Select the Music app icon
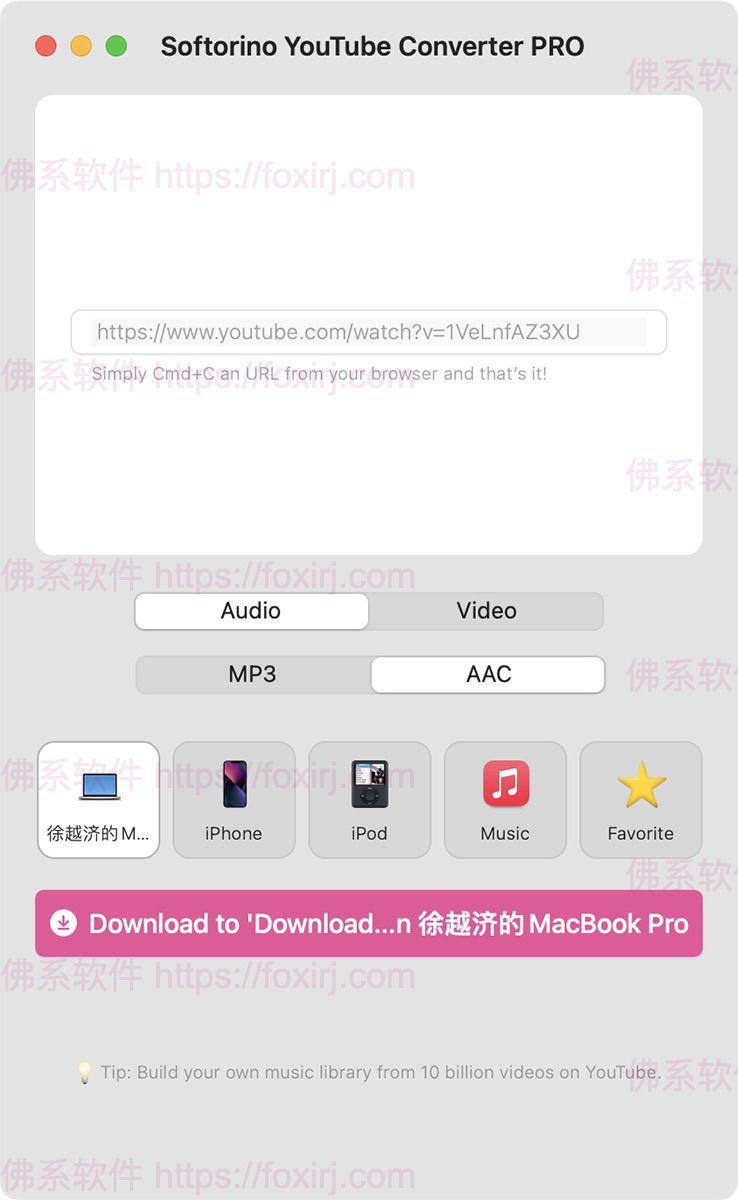 [505, 800]
